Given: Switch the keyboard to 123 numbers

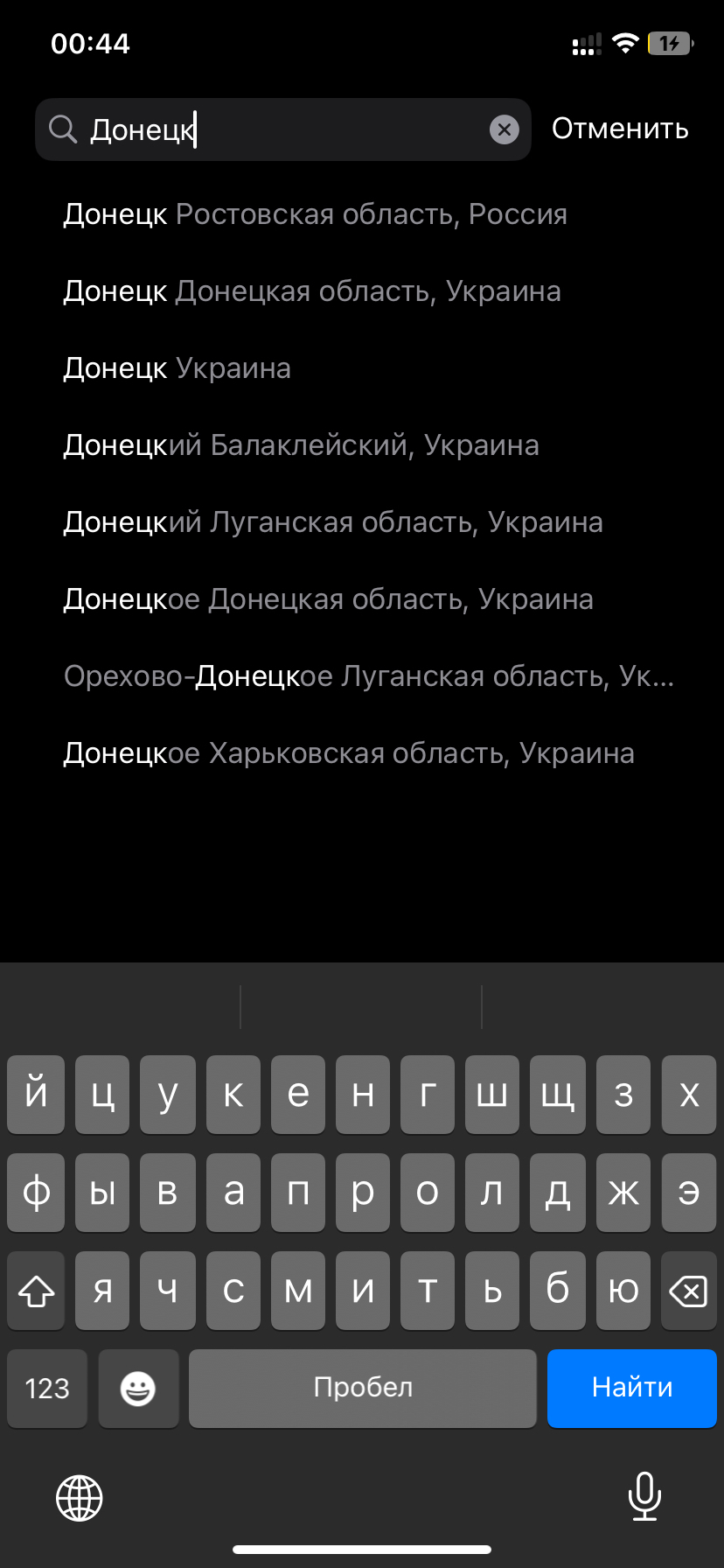Looking at the screenshot, I should [47, 1388].
